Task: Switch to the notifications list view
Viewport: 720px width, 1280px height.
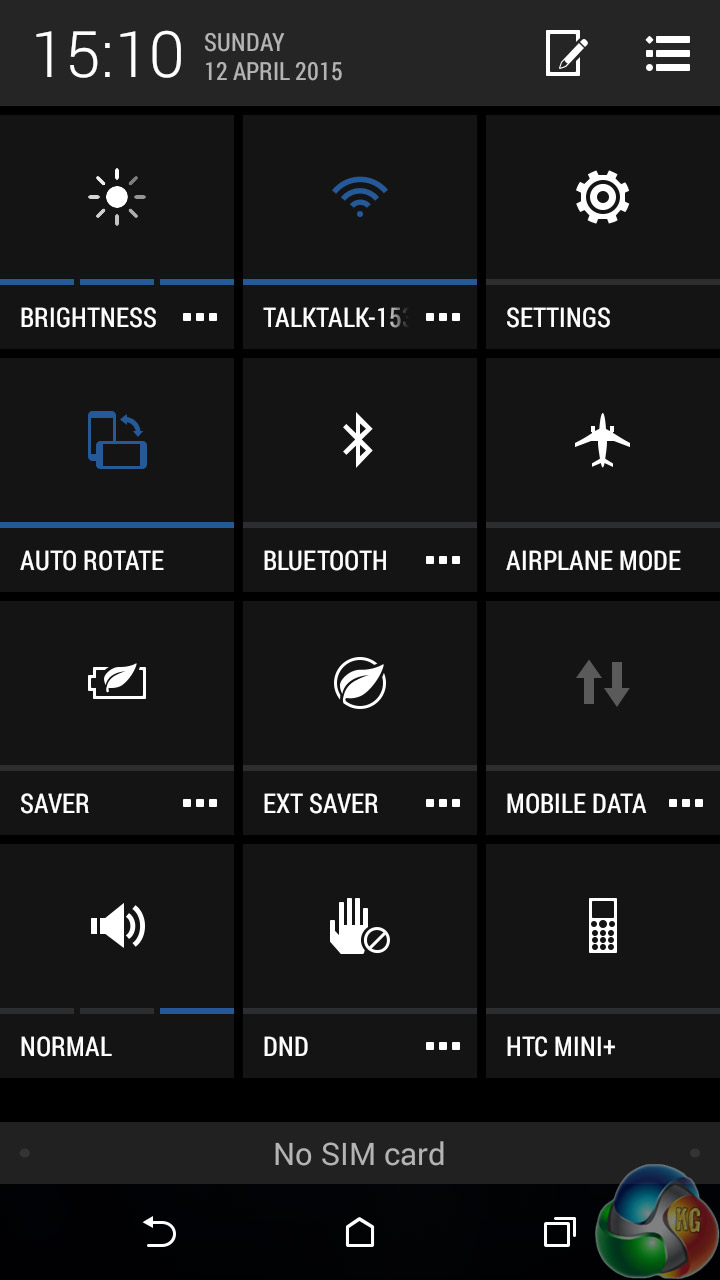Action: coord(667,53)
